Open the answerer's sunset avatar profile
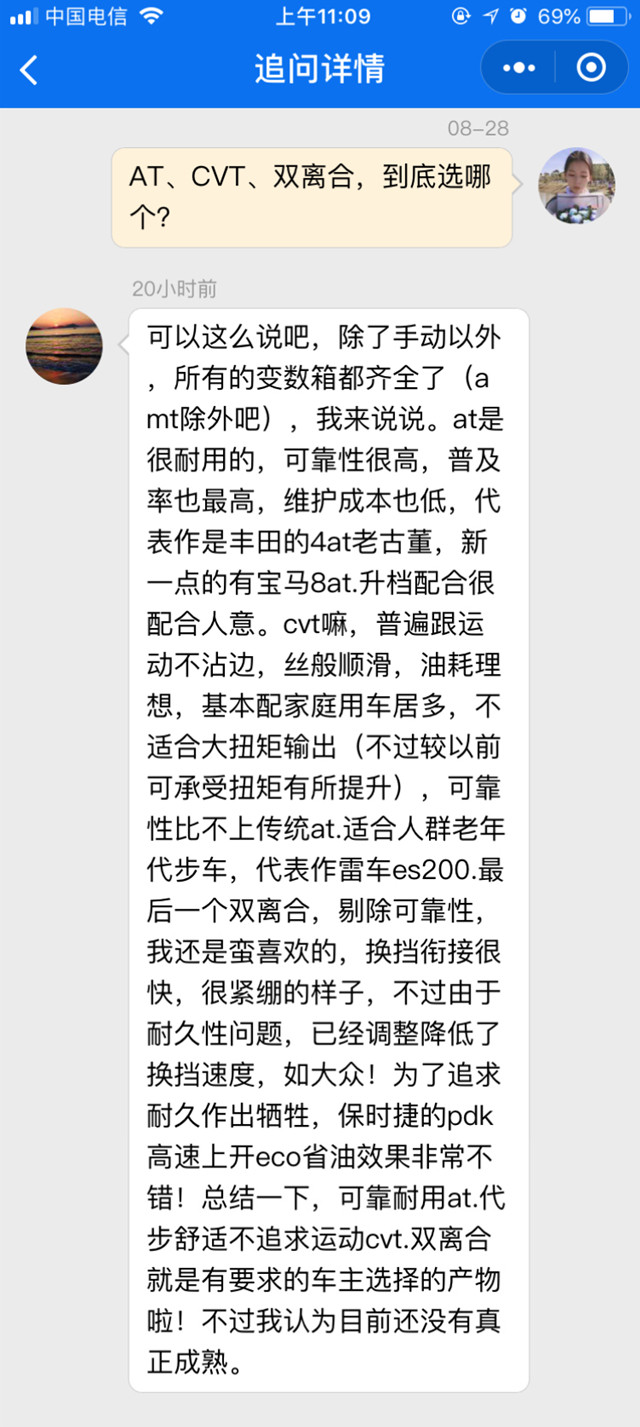This screenshot has width=640, height=1427. click(64, 346)
